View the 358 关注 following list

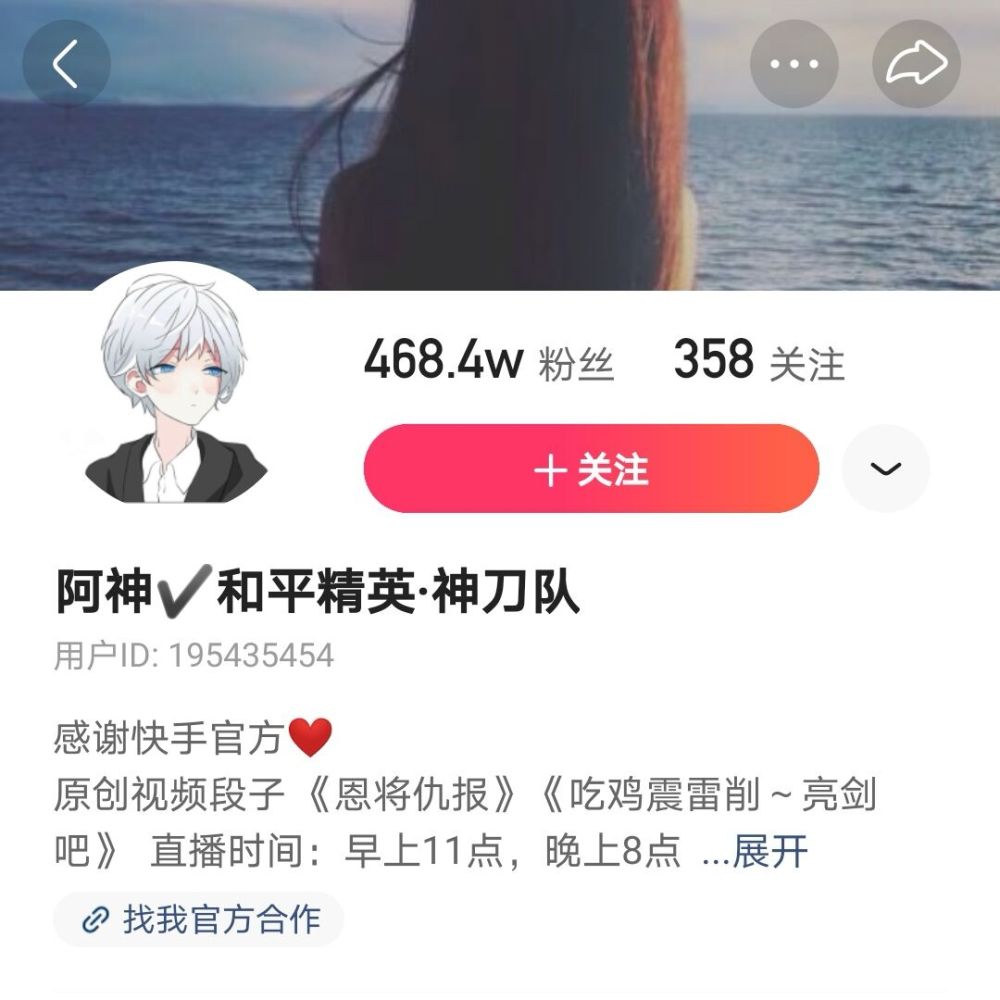pyautogui.click(x=758, y=362)
